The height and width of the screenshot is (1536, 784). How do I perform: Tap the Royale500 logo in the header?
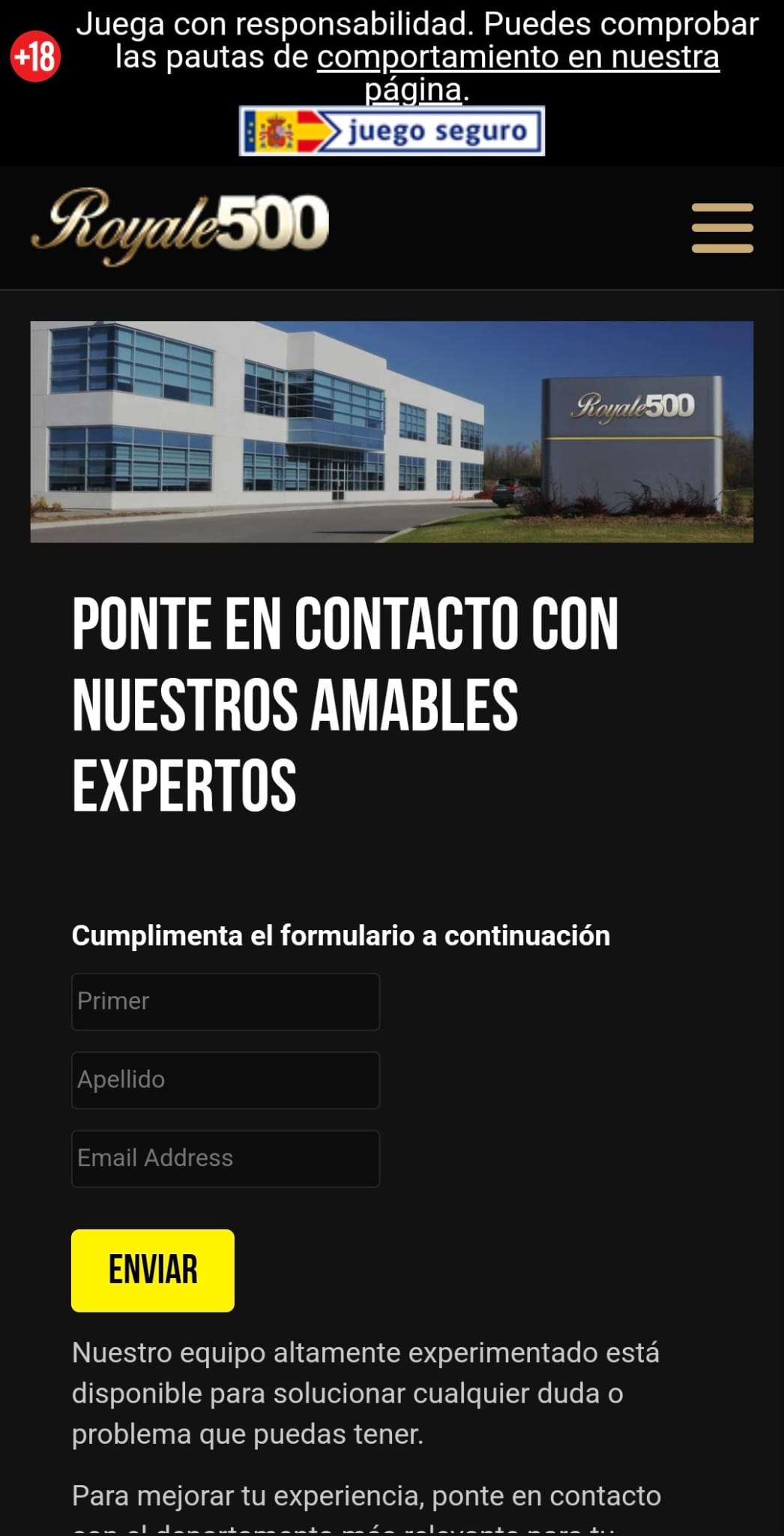pyautogui.click(x=180, y=225)
